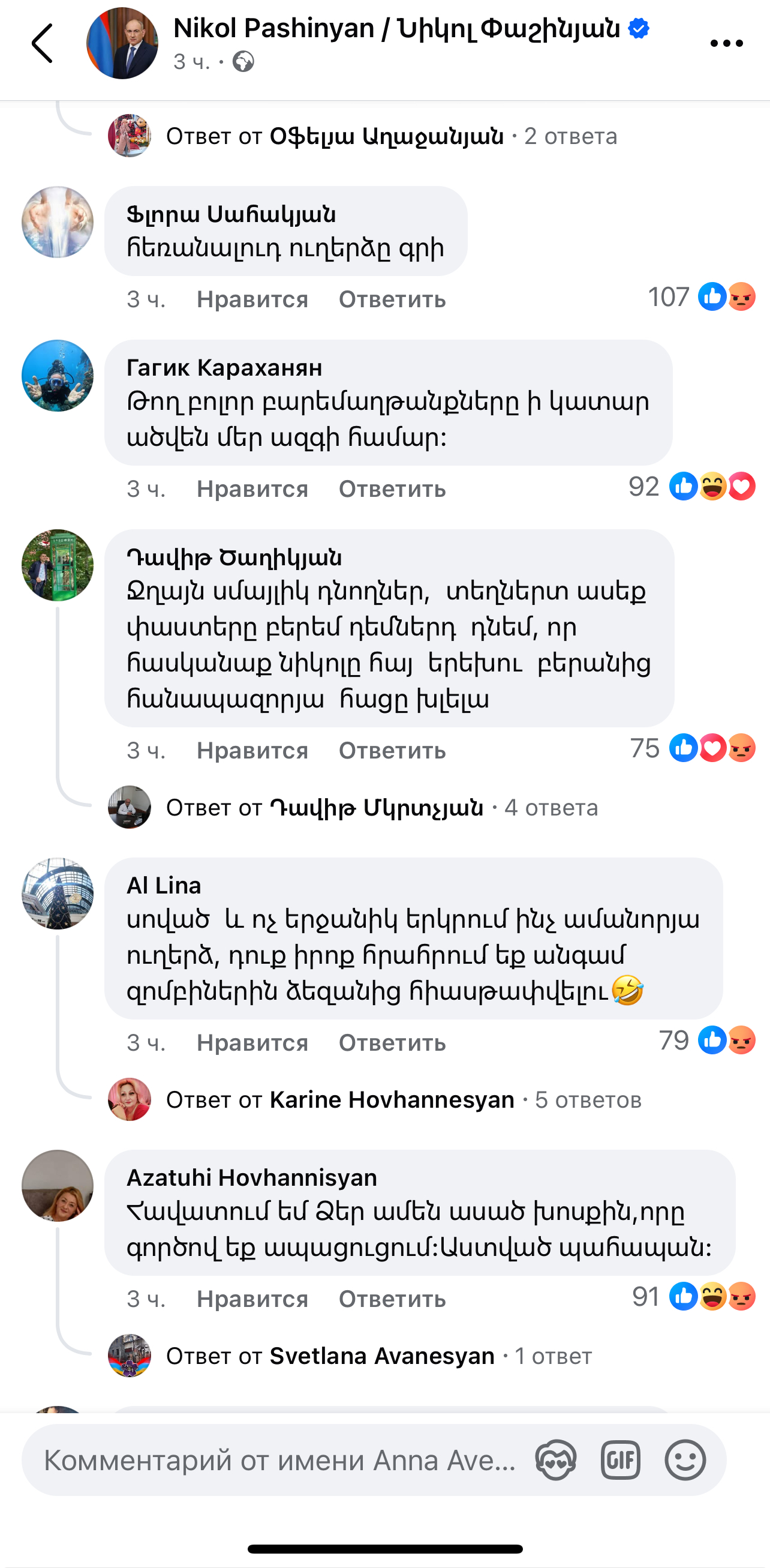Expand Svetlana Avanesyan's reply
770x1568 pixels.
pyautogui.click(x=377, y=1356)
